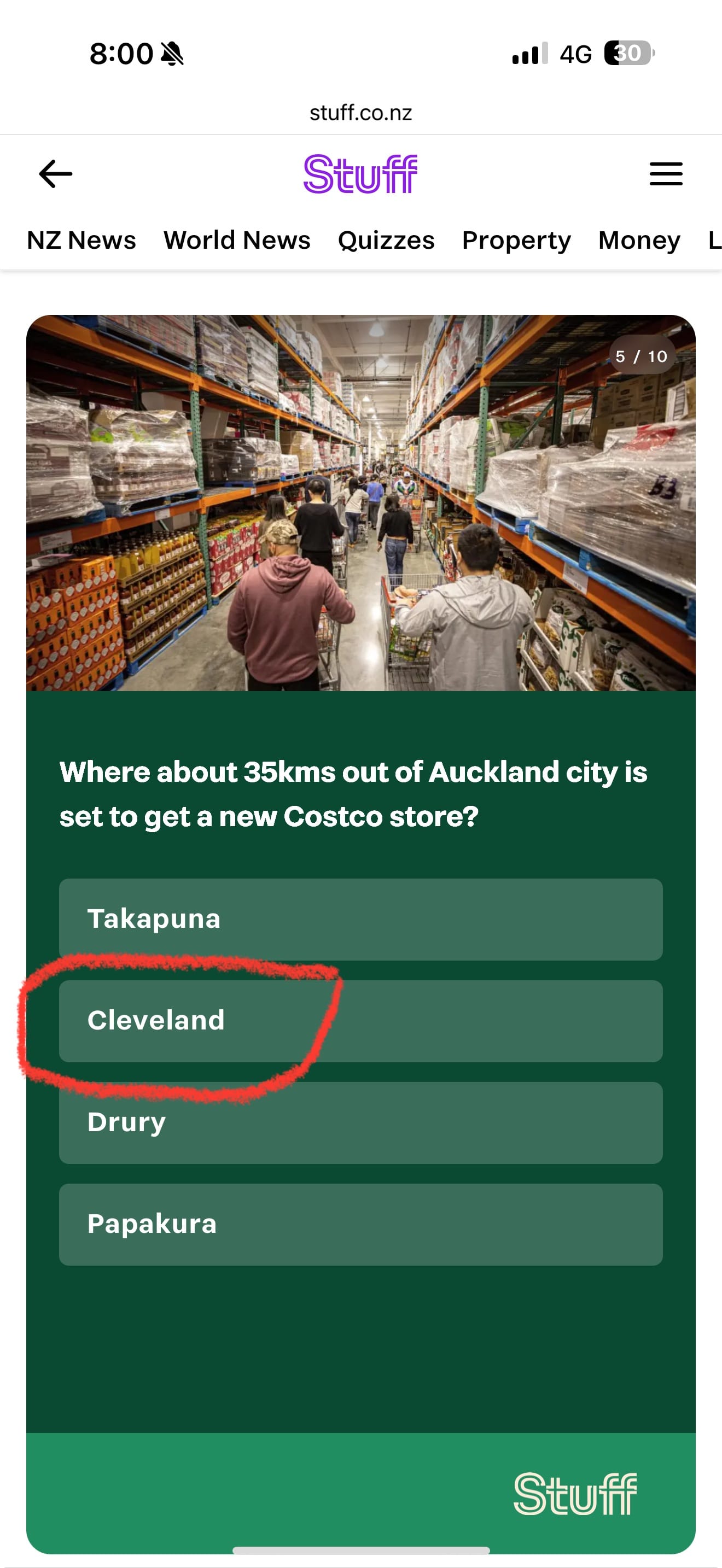722x1568 pixels.
Task: Open the Stuff homepage logo
Action: click(x=360, y=174)
